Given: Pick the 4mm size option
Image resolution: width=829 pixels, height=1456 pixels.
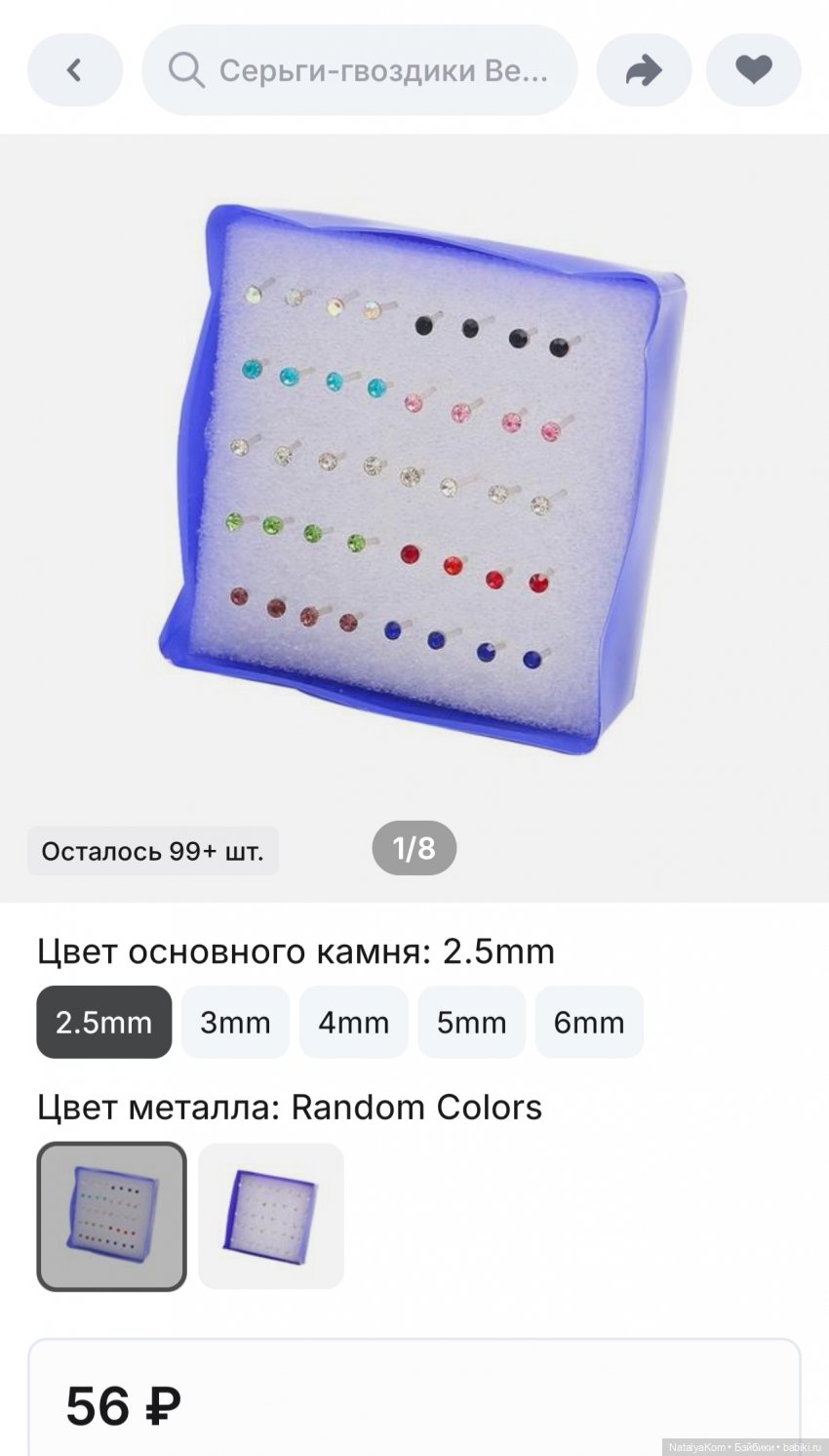Looking at the screenshot, I should (353, 1022).
